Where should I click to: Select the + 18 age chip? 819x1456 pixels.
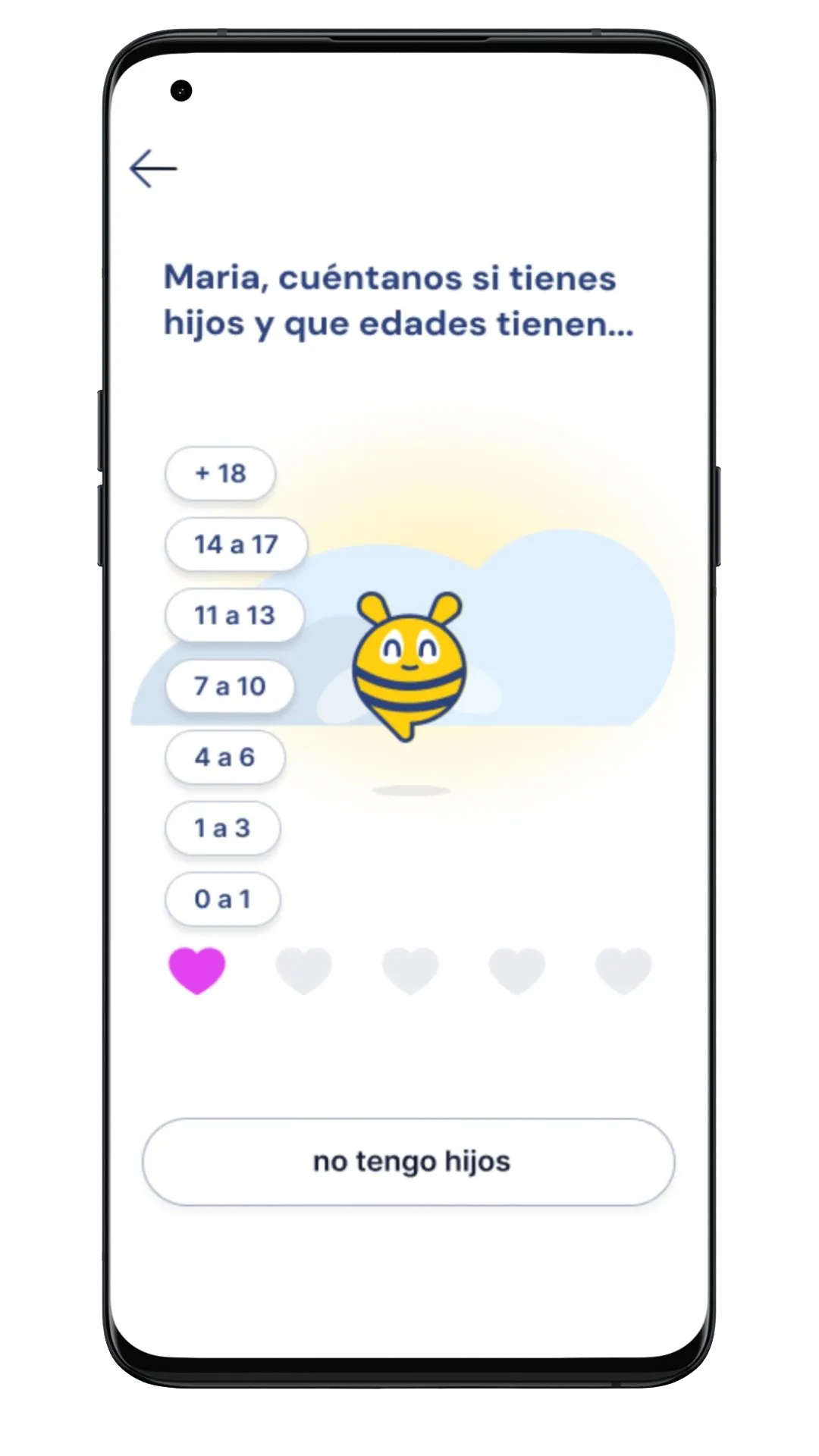[220, 473]
